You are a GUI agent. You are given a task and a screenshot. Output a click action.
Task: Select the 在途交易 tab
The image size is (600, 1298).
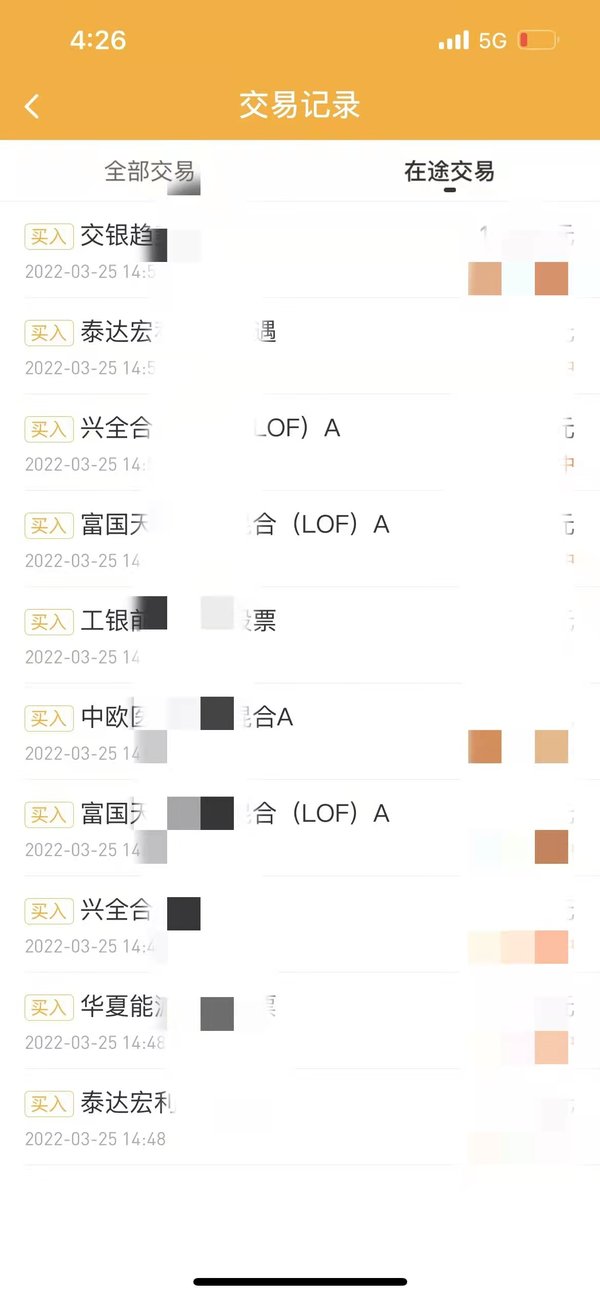(449, 171)
